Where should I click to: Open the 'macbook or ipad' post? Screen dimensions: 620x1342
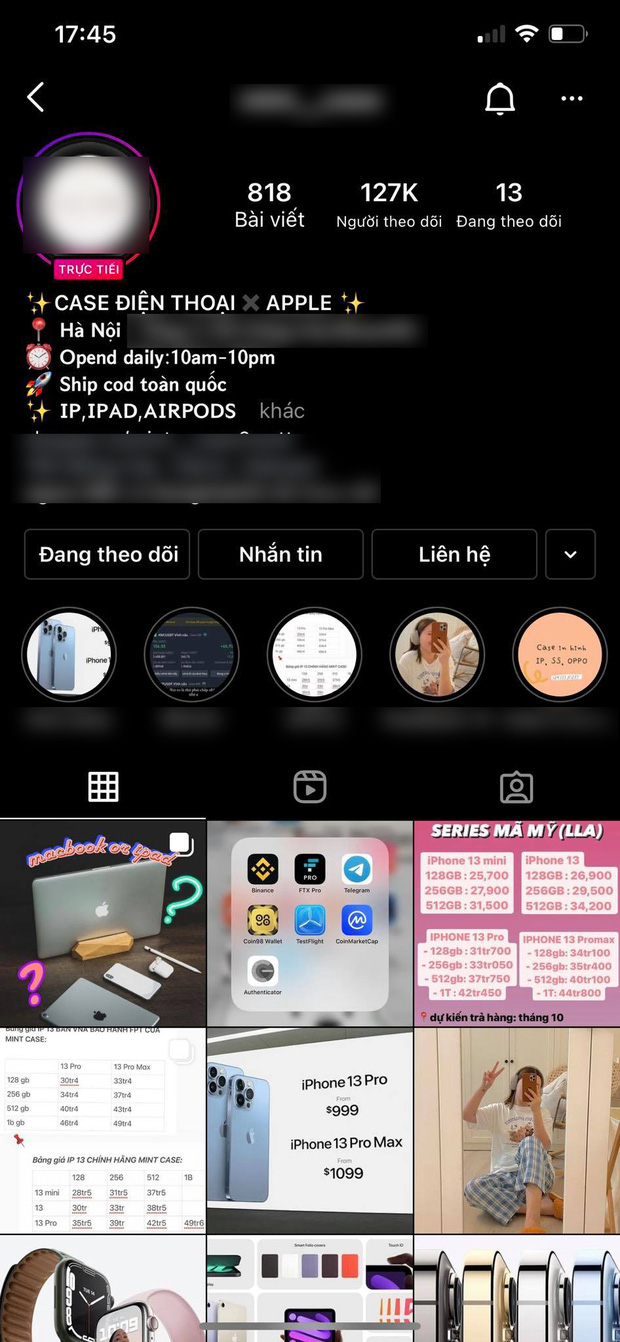point(102,923)
